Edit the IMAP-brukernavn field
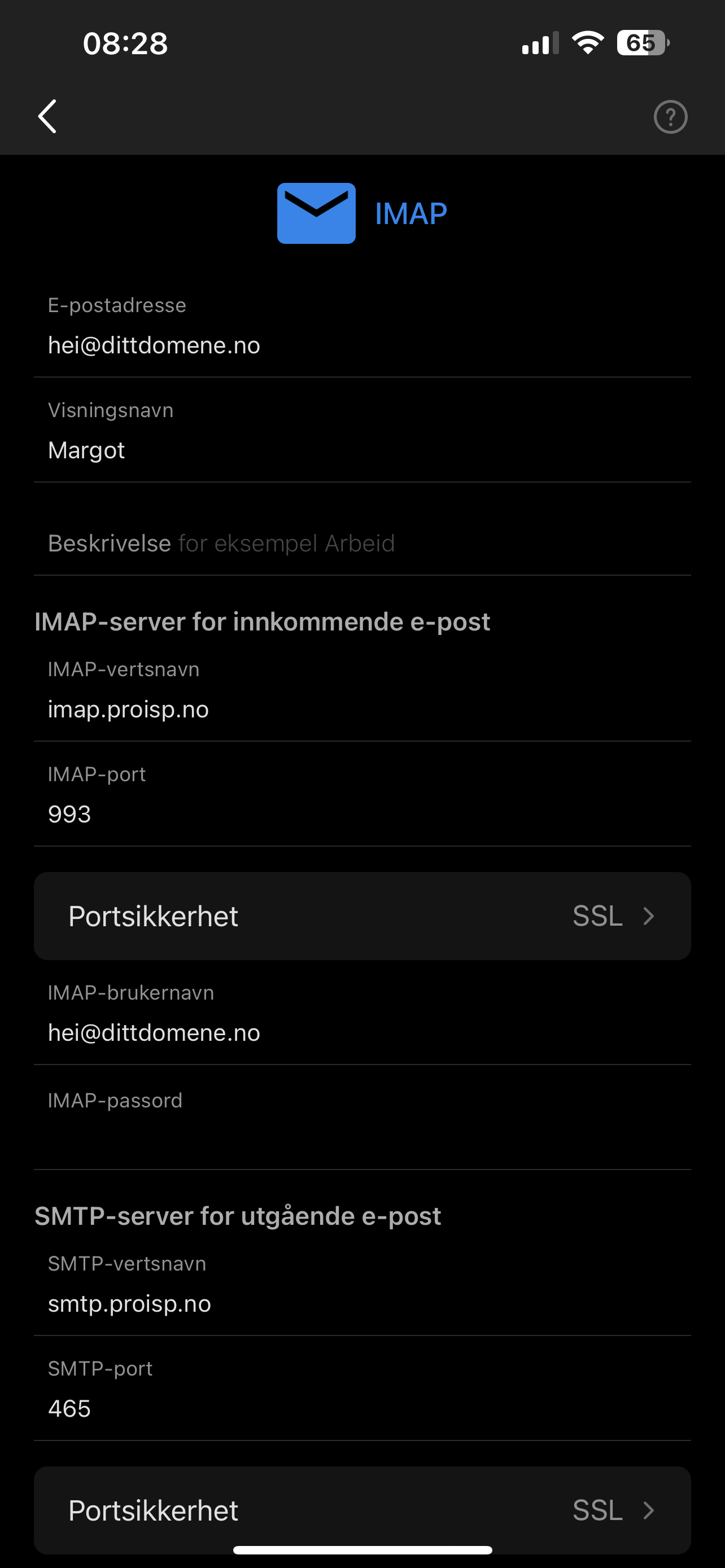Image resolution: width=725 pixels, height=1568 pixels. pyautogui.click(x=362, y=1032)
